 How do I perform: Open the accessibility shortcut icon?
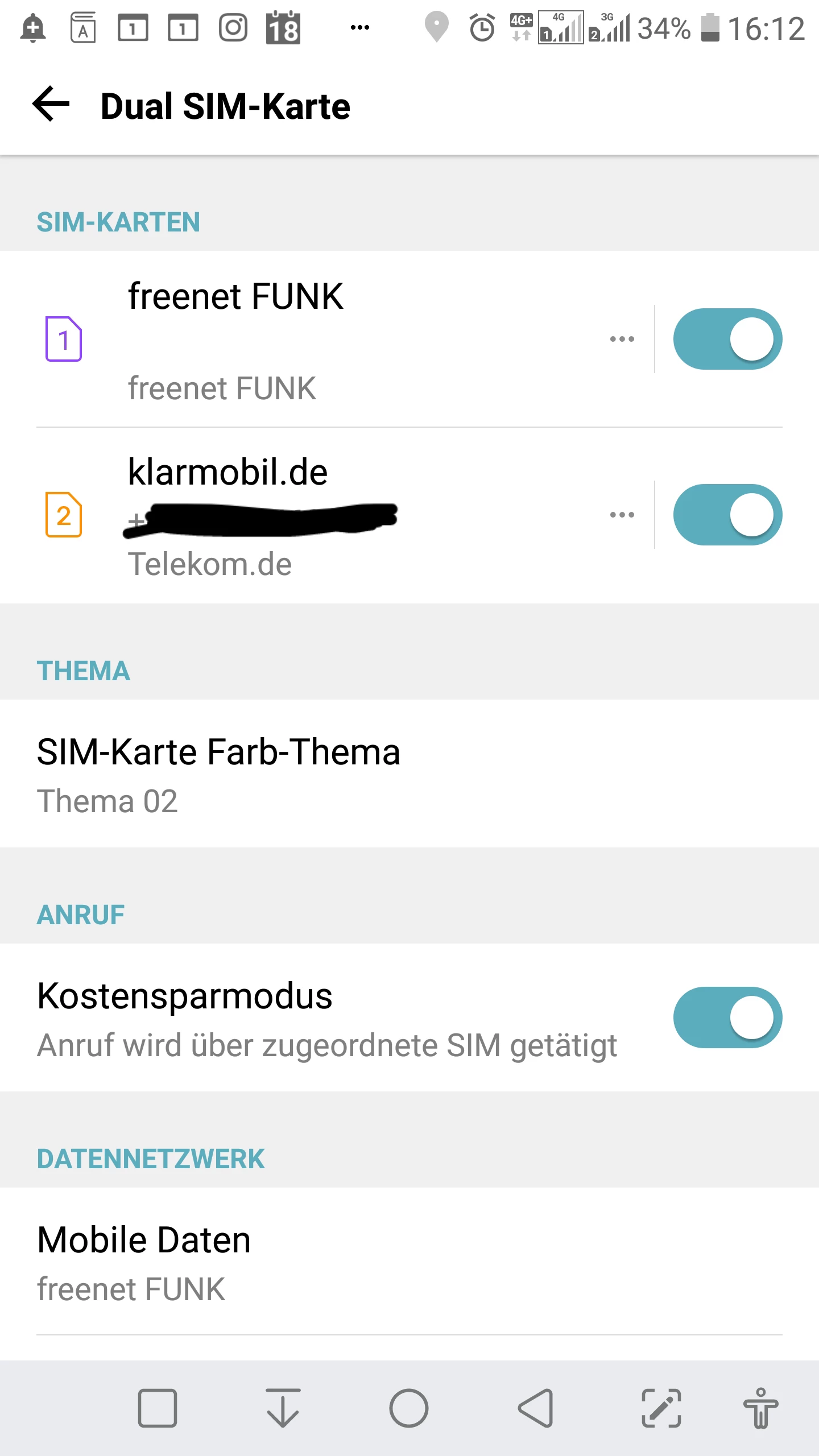point(760,1408)
